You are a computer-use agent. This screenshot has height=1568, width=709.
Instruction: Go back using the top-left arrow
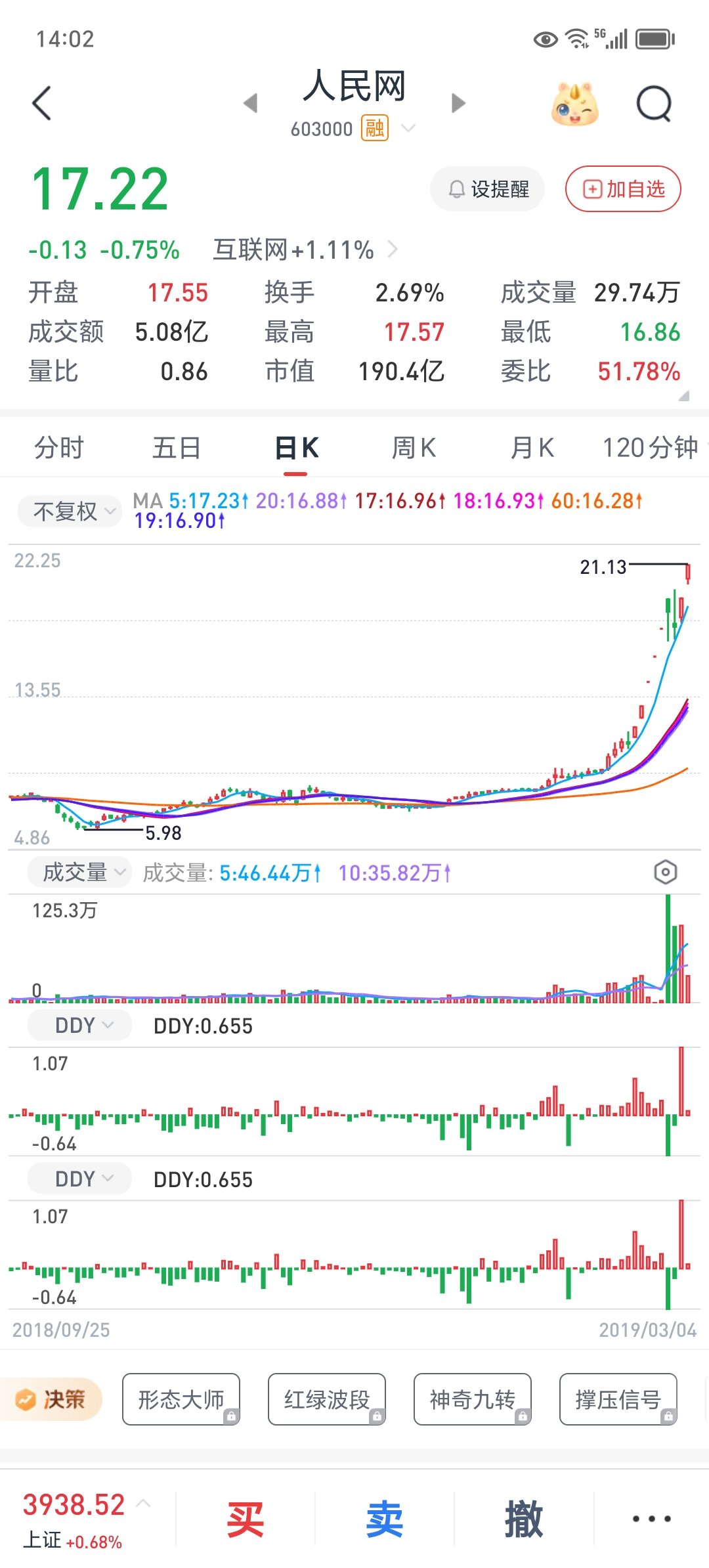41,103
